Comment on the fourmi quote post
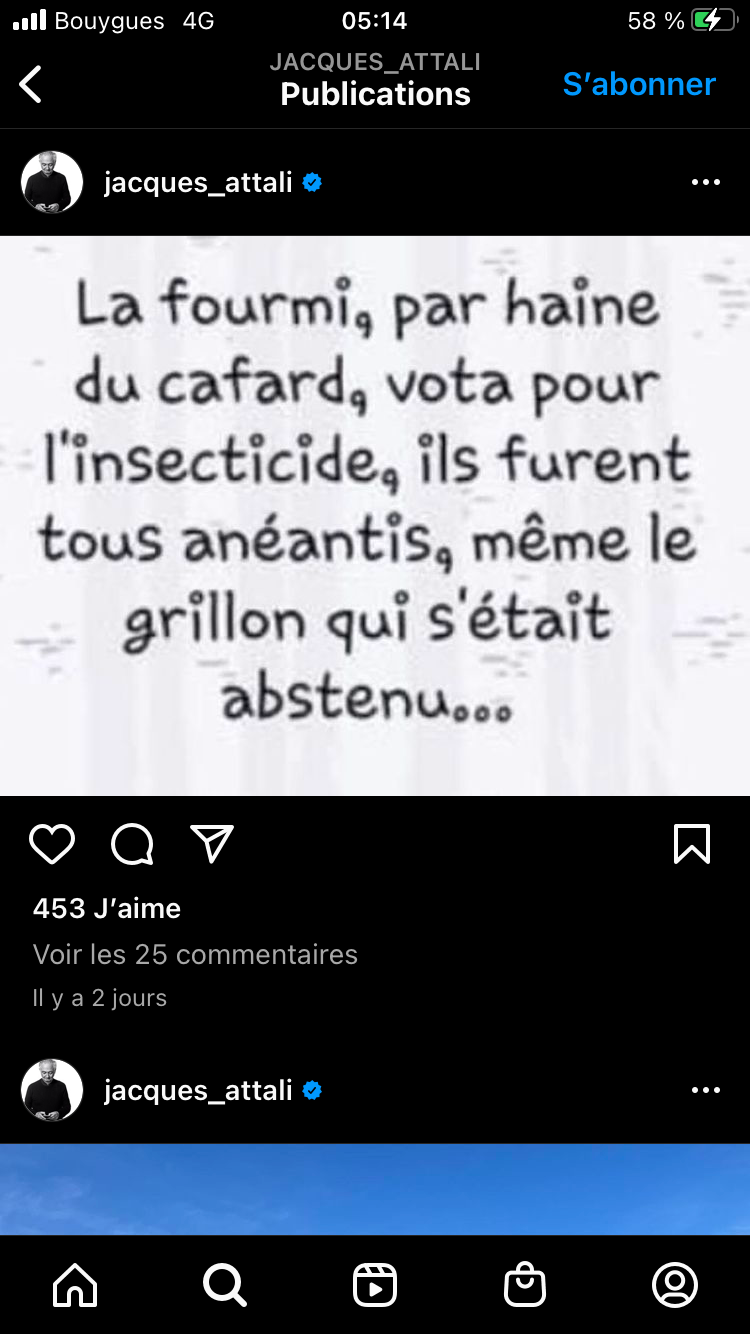The height and width of the screenshot is (1334, 750). (132, 844)
